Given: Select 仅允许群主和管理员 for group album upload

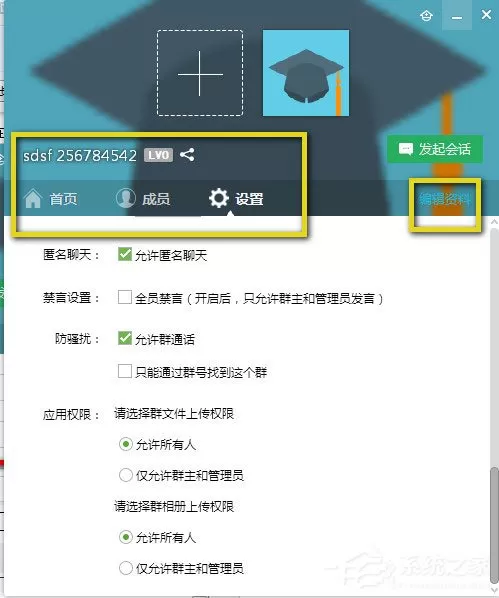Looking at the screenshot, I should pyautogui.click(x=126, y=568).
